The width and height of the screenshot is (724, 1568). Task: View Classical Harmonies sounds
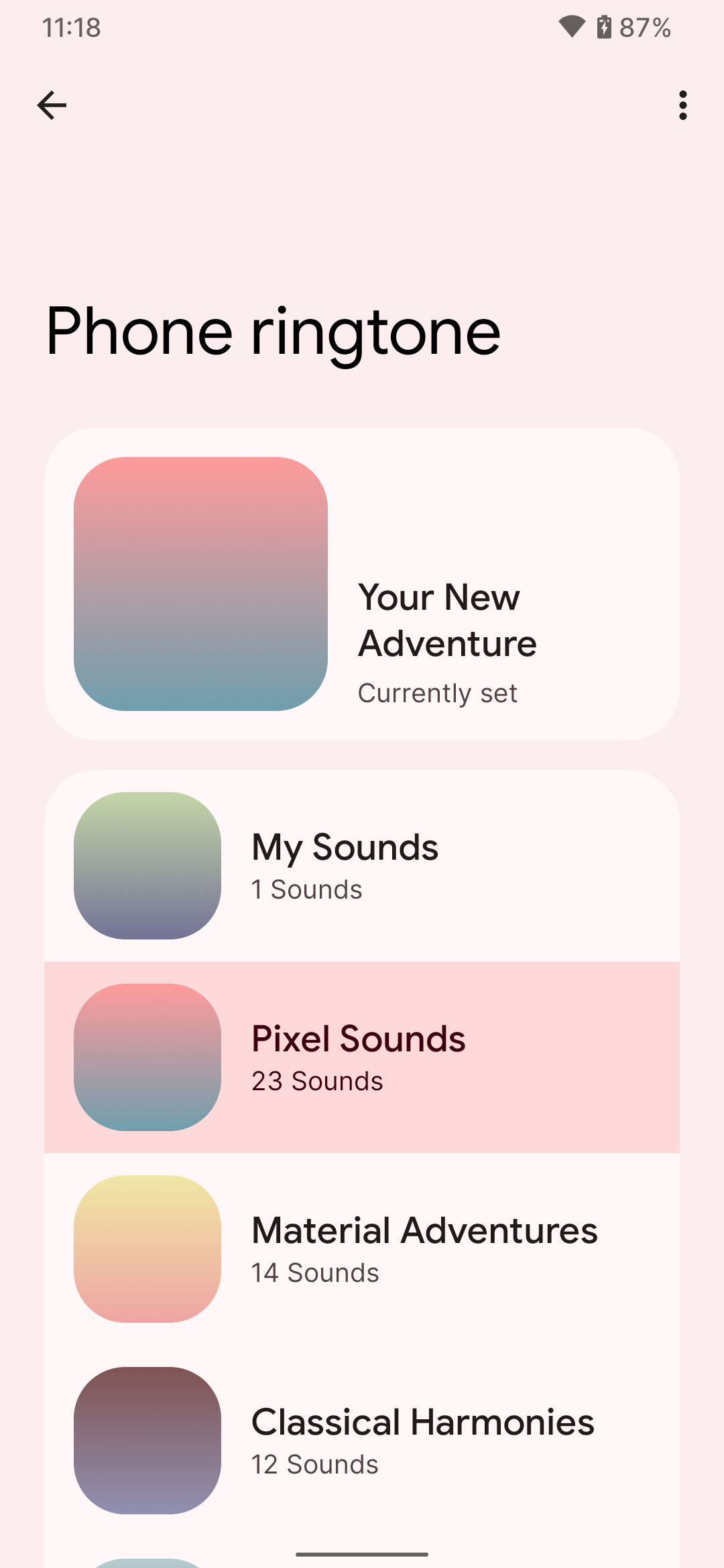point(362,1441)
